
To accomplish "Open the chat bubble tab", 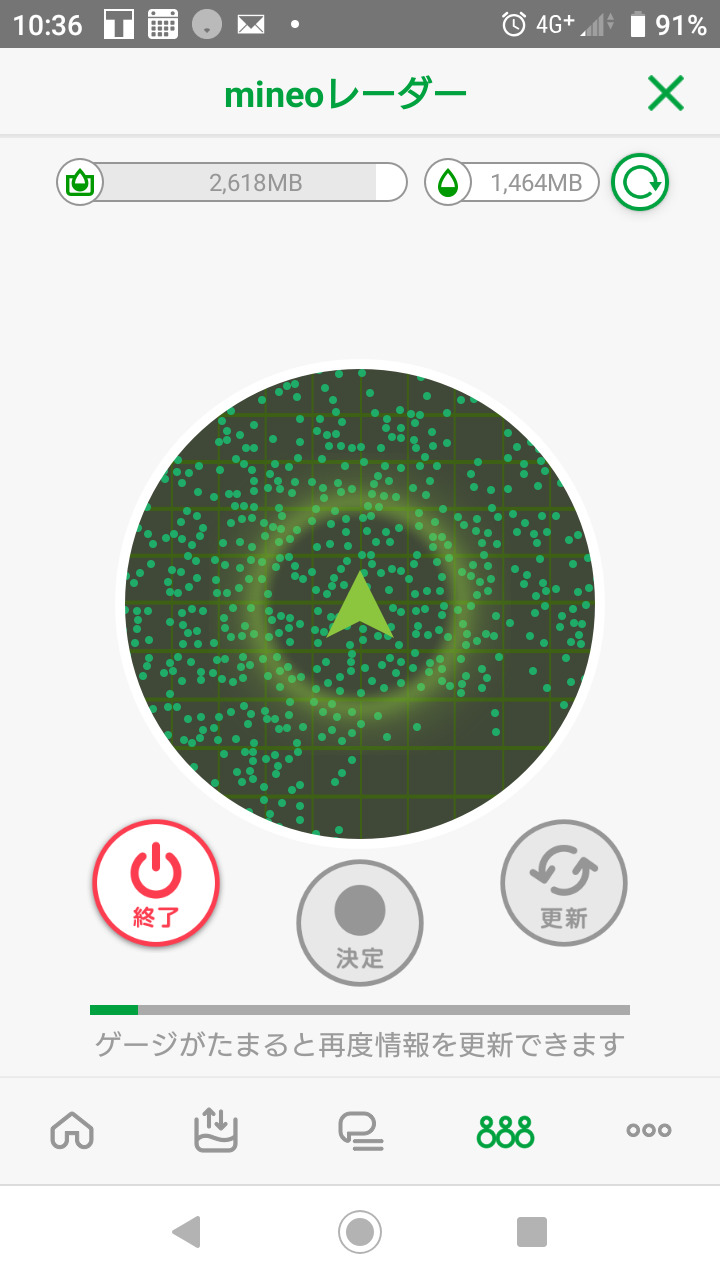I will (360, 1131).
